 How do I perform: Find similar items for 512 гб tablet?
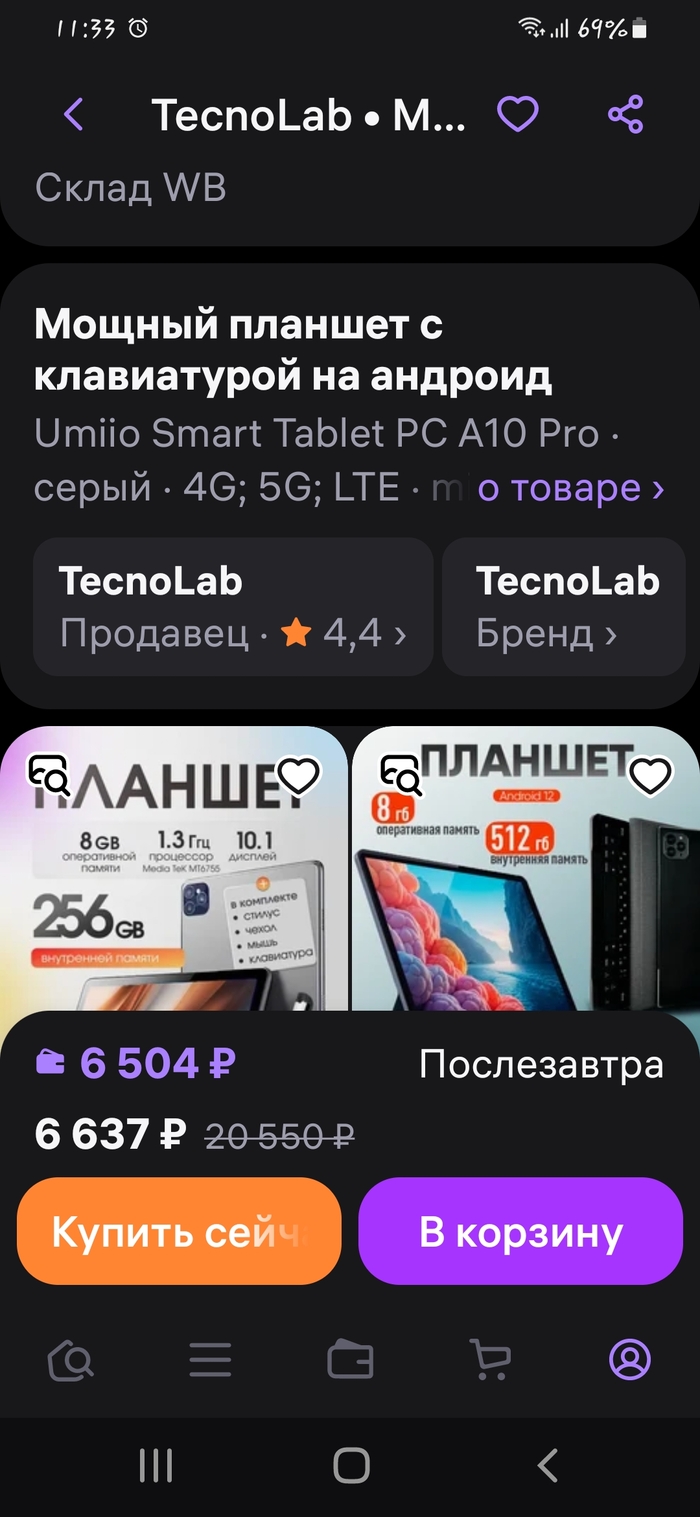(x=402, y=775)
